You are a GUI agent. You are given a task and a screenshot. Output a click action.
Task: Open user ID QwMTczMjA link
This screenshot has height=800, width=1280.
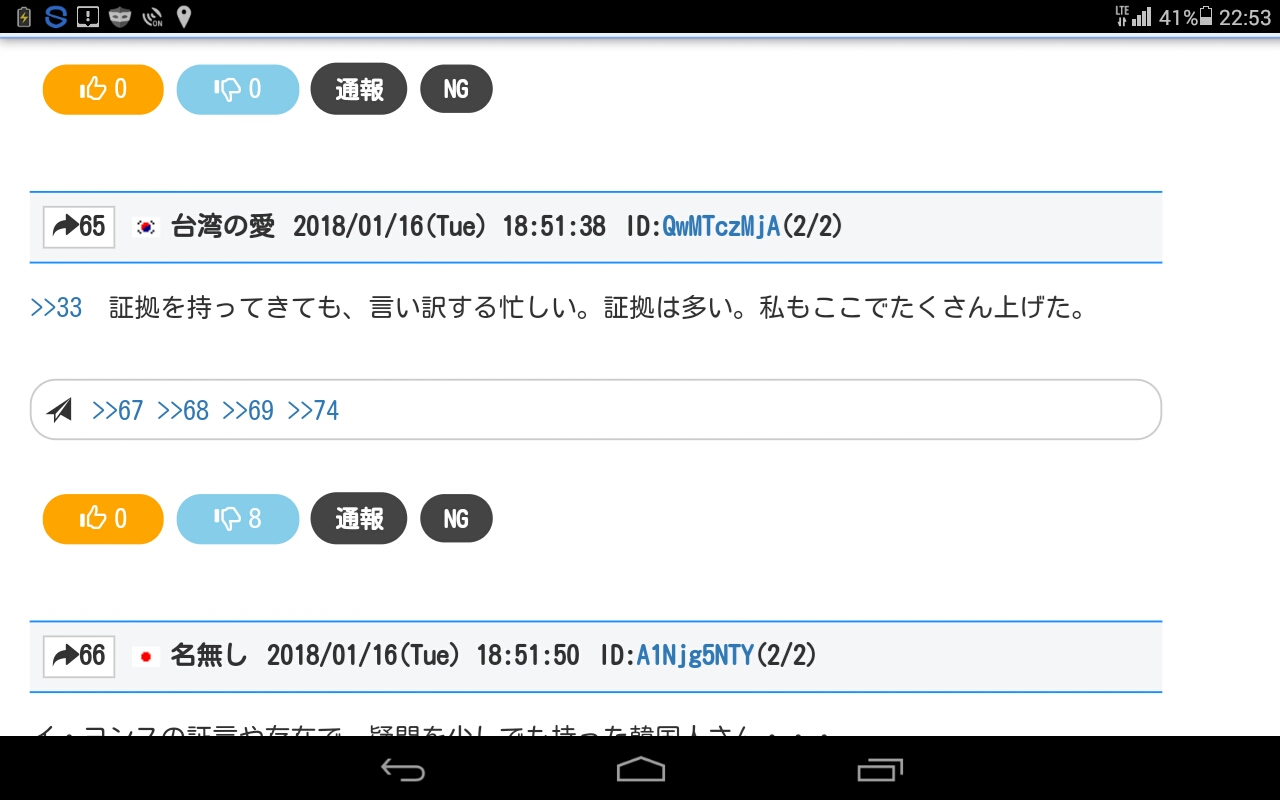(721, 227)
